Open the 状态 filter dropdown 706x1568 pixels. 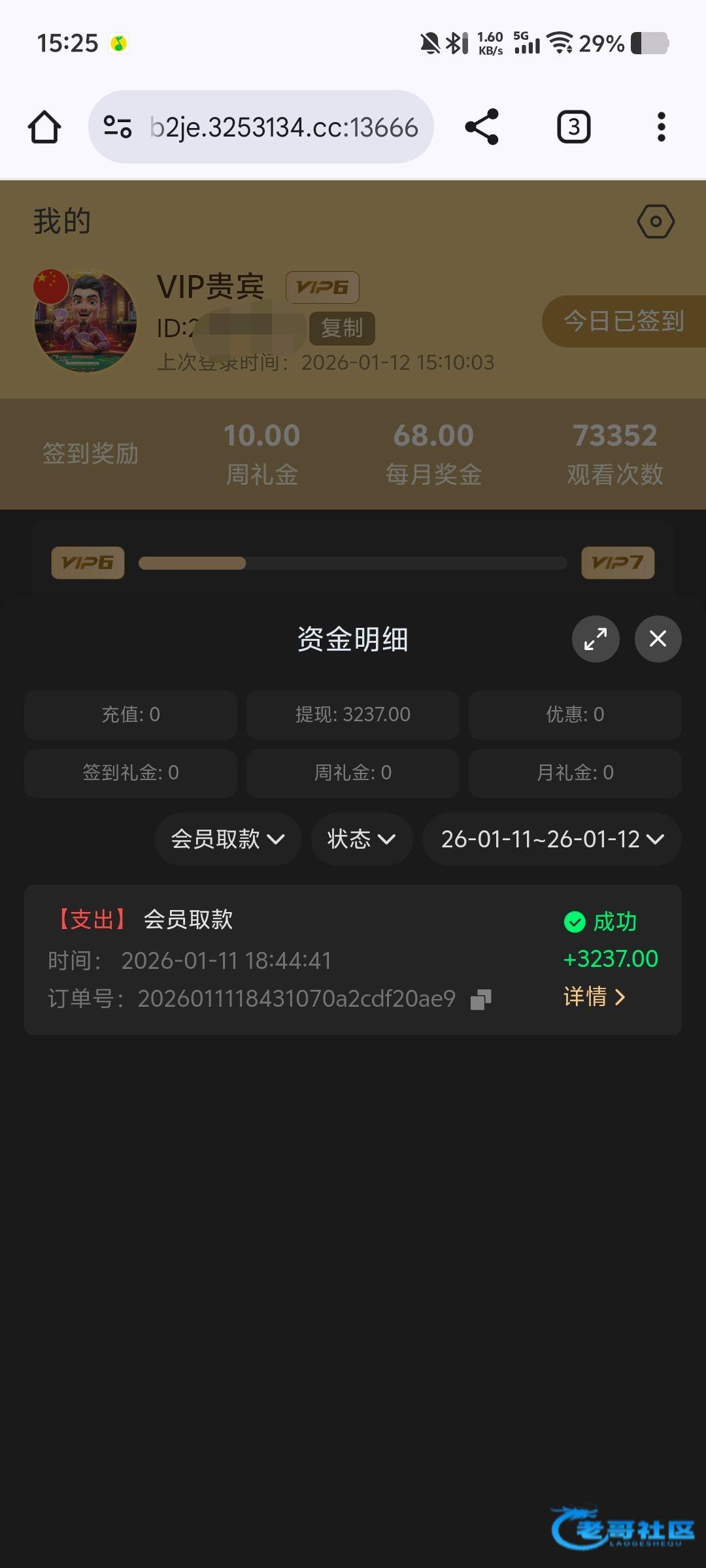(361, 840)
